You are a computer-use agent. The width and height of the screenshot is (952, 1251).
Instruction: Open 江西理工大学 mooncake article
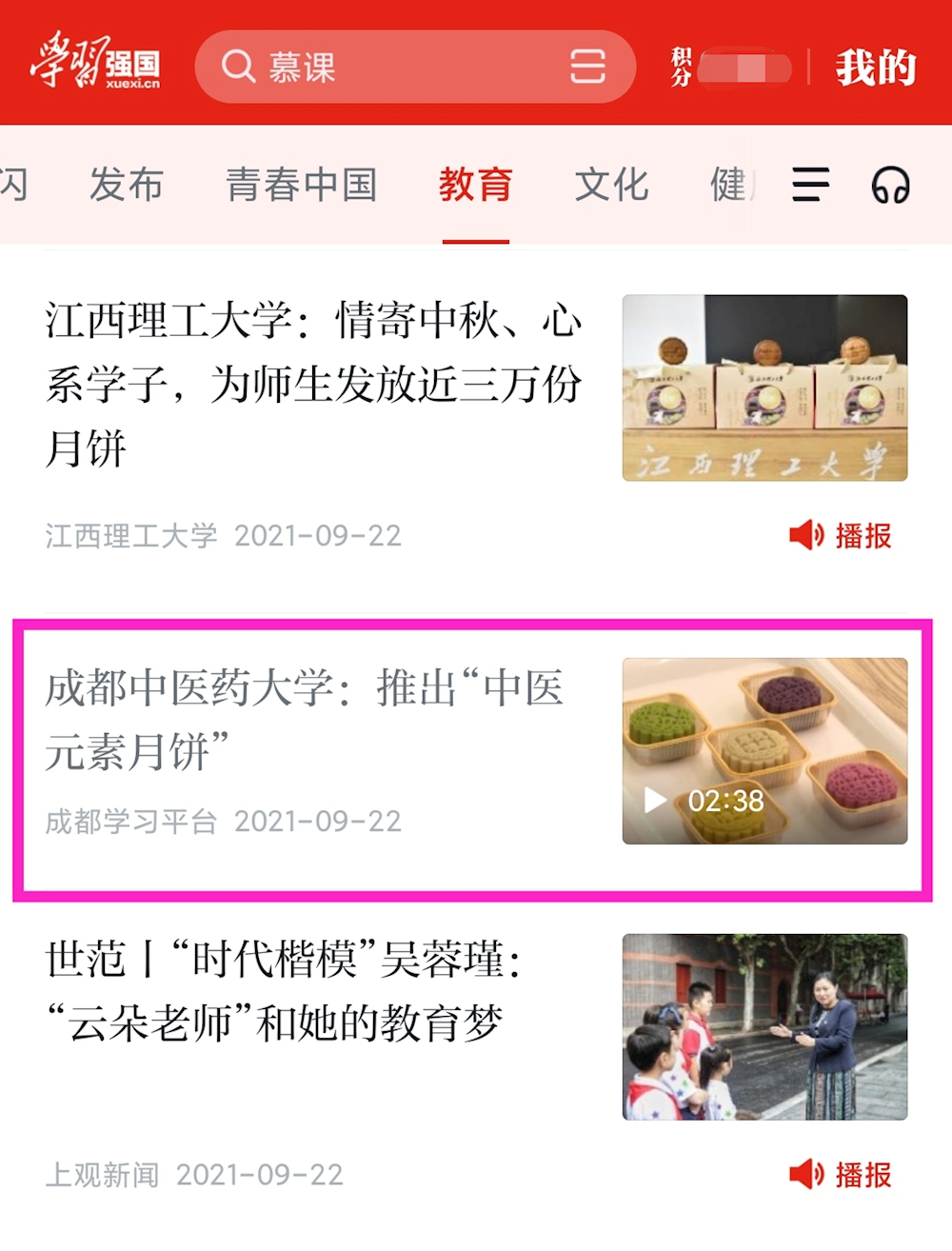point(314,385)
